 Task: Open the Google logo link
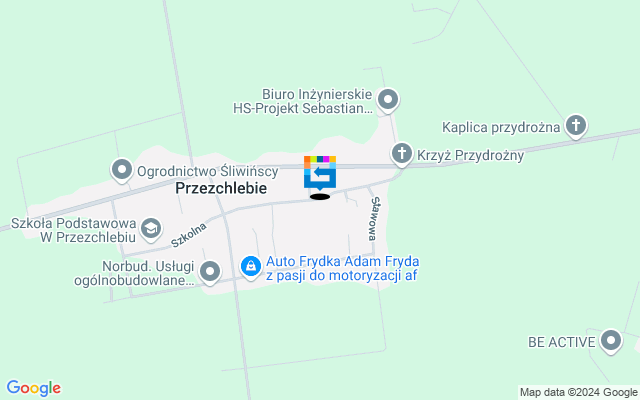pyautogui.click(x=33, y=388)
